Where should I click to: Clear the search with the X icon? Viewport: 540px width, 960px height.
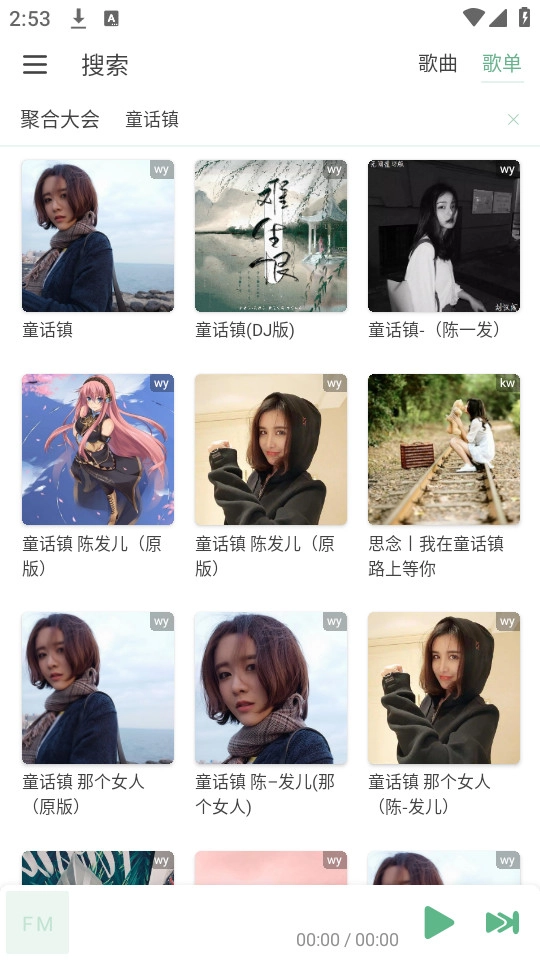pos(513,119)
